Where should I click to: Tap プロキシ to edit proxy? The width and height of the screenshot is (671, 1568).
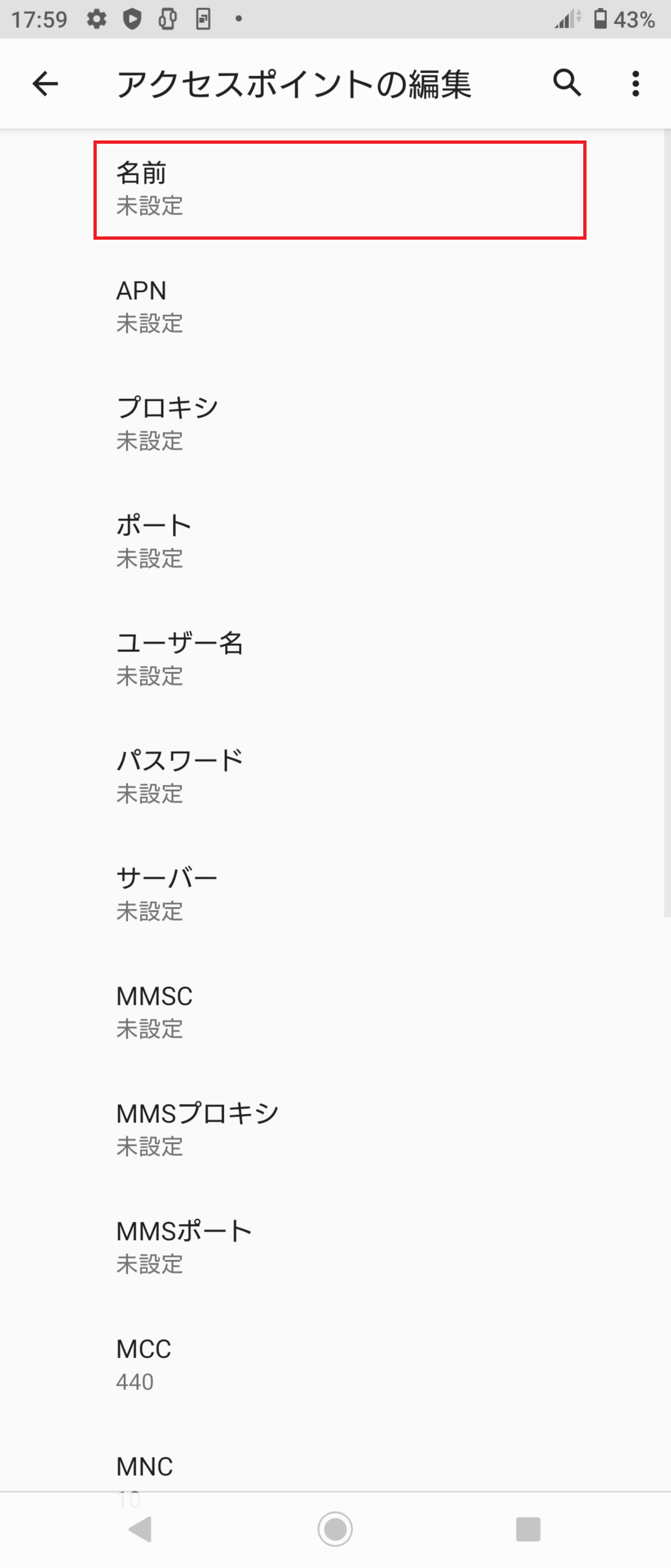coord(335,423)
